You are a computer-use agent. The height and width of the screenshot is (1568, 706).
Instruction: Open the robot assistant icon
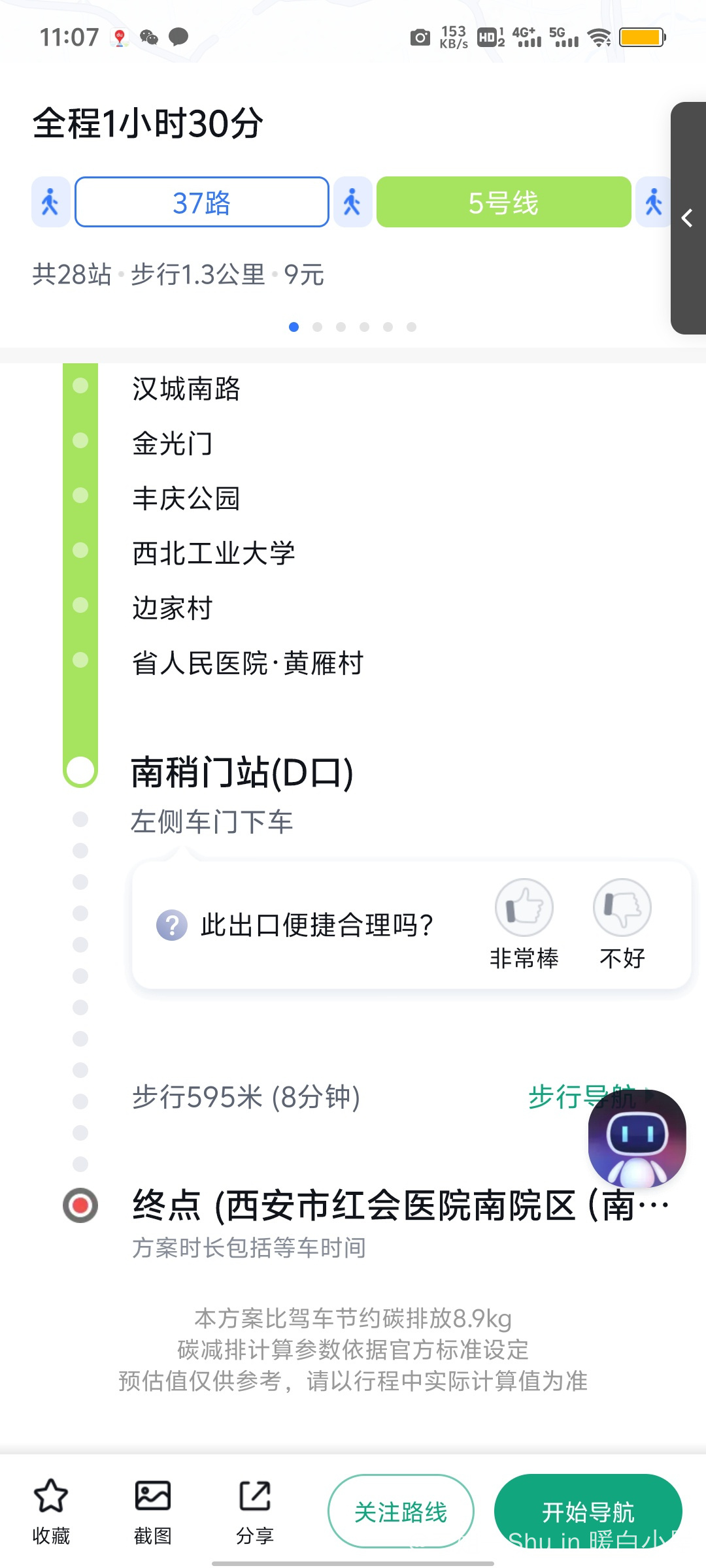point(637,1138)
